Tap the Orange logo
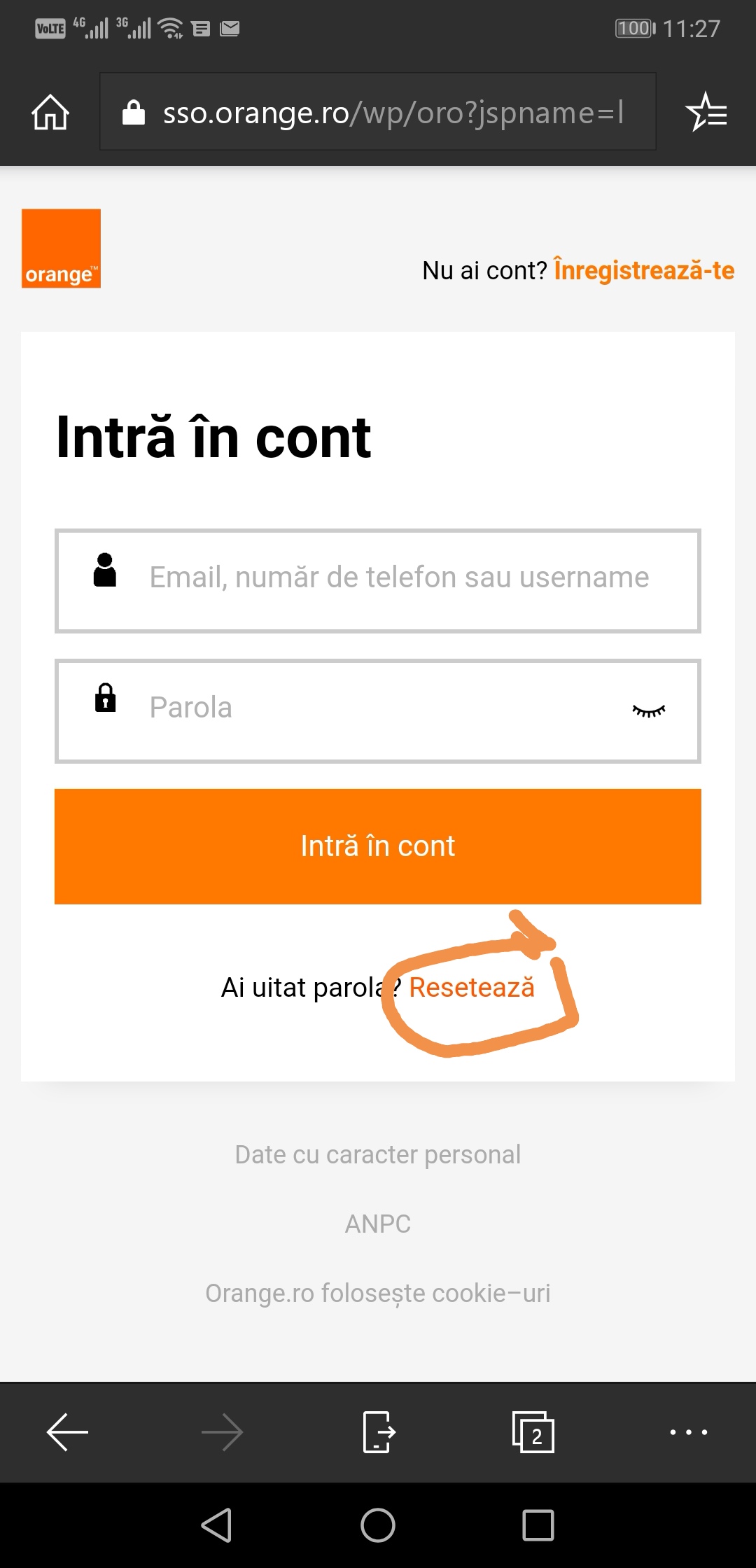The width and height of the screenshot is (756, 1568). click(61, 248)
